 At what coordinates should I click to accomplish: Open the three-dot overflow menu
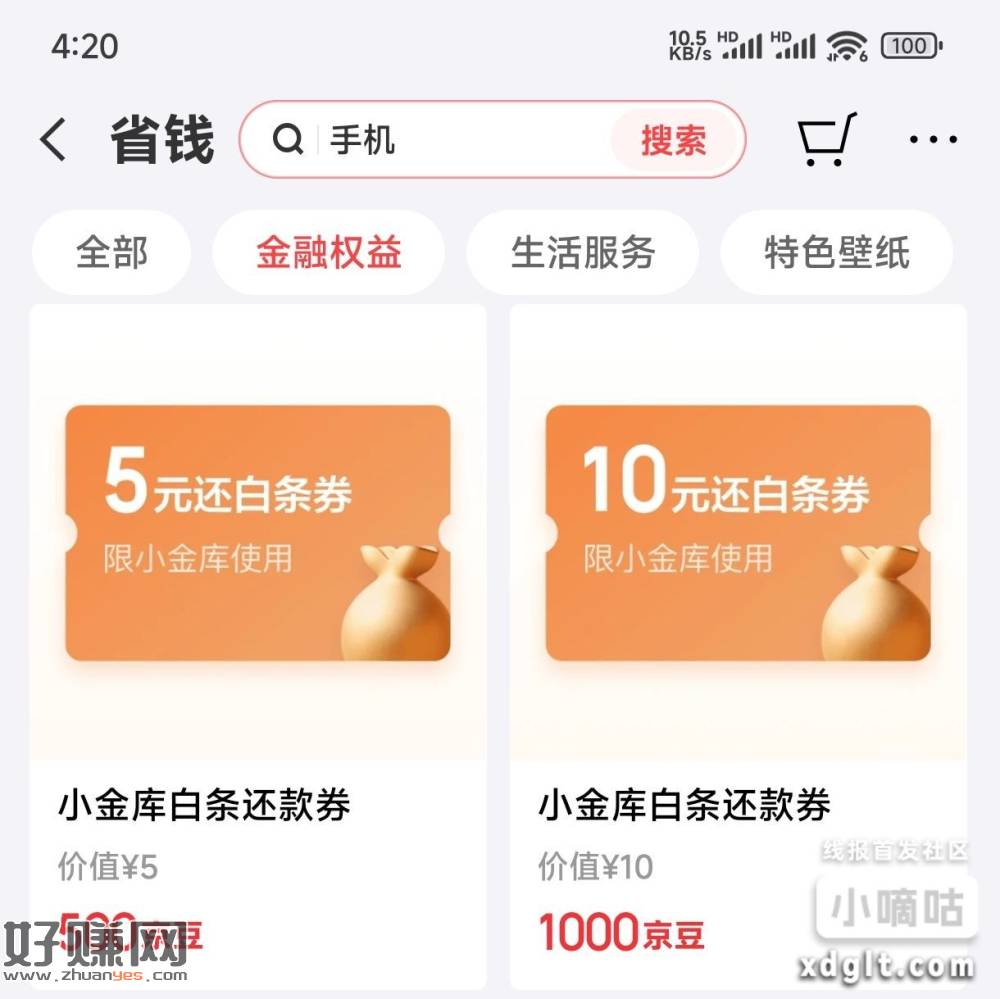point(932,140)
